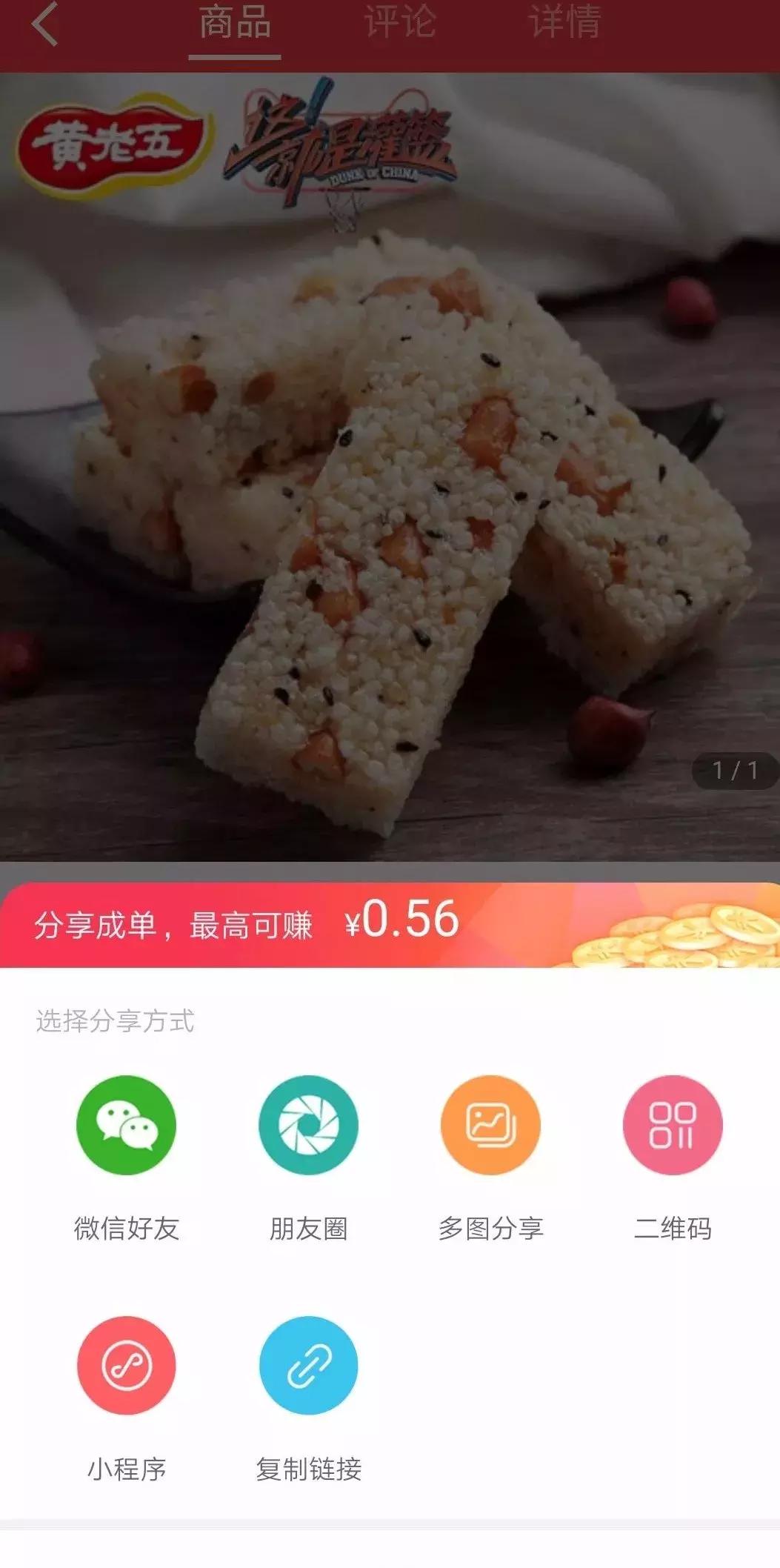Share to 朋友圈

pyautogui.click(x=308, y=1125)
